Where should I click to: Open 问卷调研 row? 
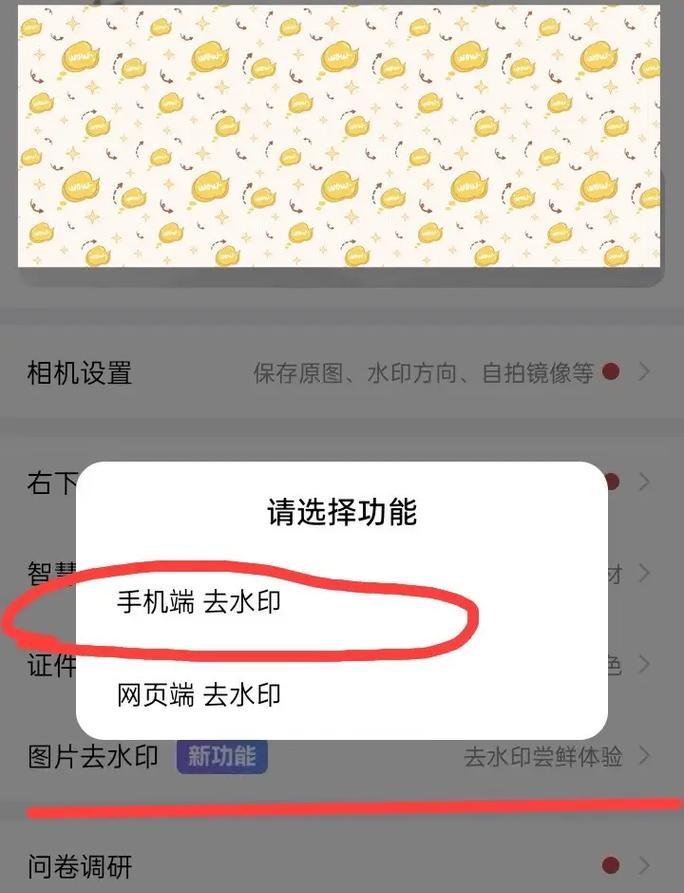coord(340,866)
